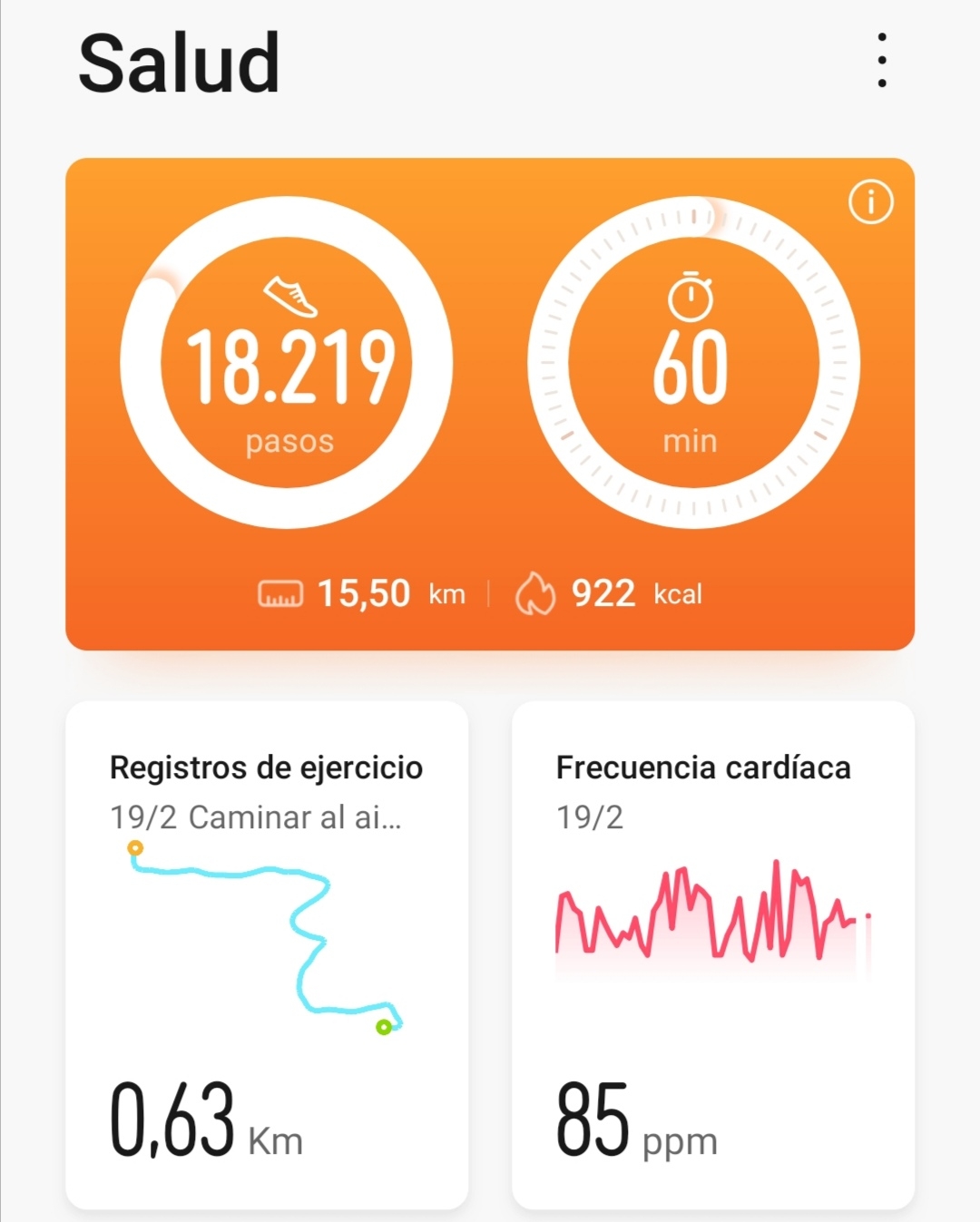Open the 18.219 pasos step details
Viewport: 980px width, 1222px height.
[x=288, y=363]
